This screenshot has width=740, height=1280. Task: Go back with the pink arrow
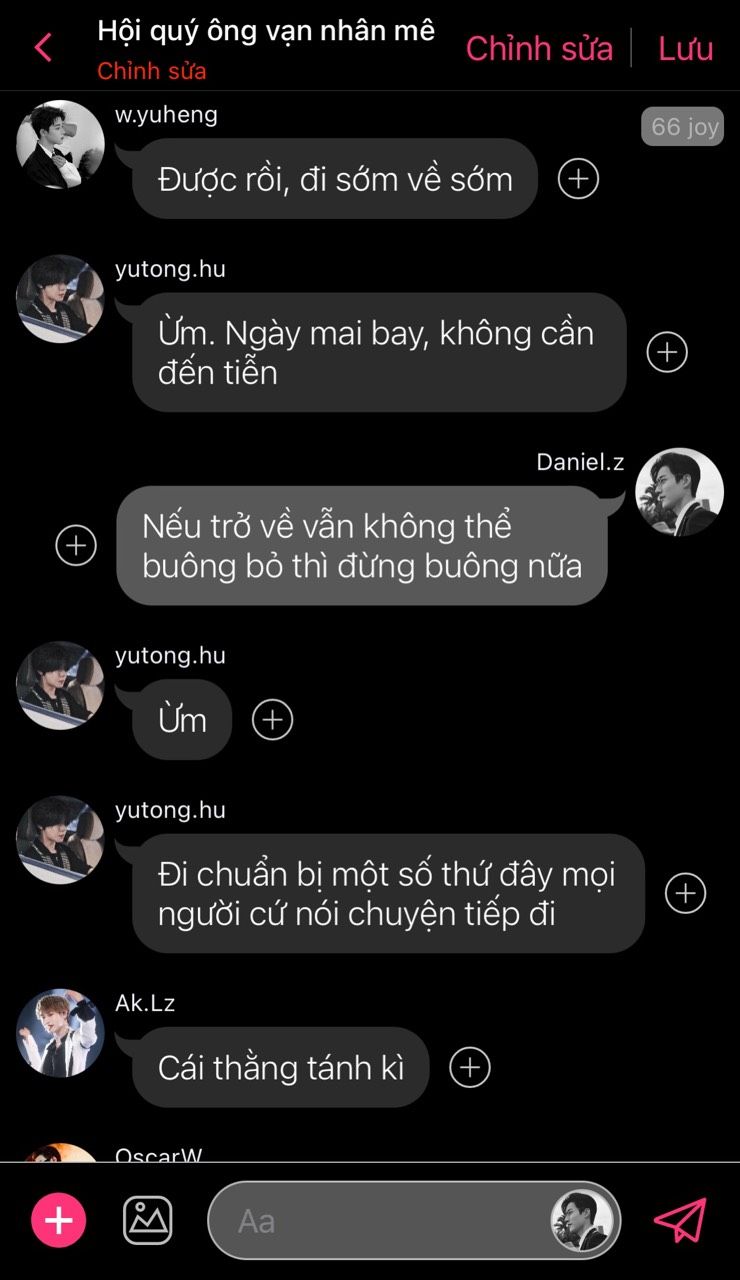(x=43, y=47)
